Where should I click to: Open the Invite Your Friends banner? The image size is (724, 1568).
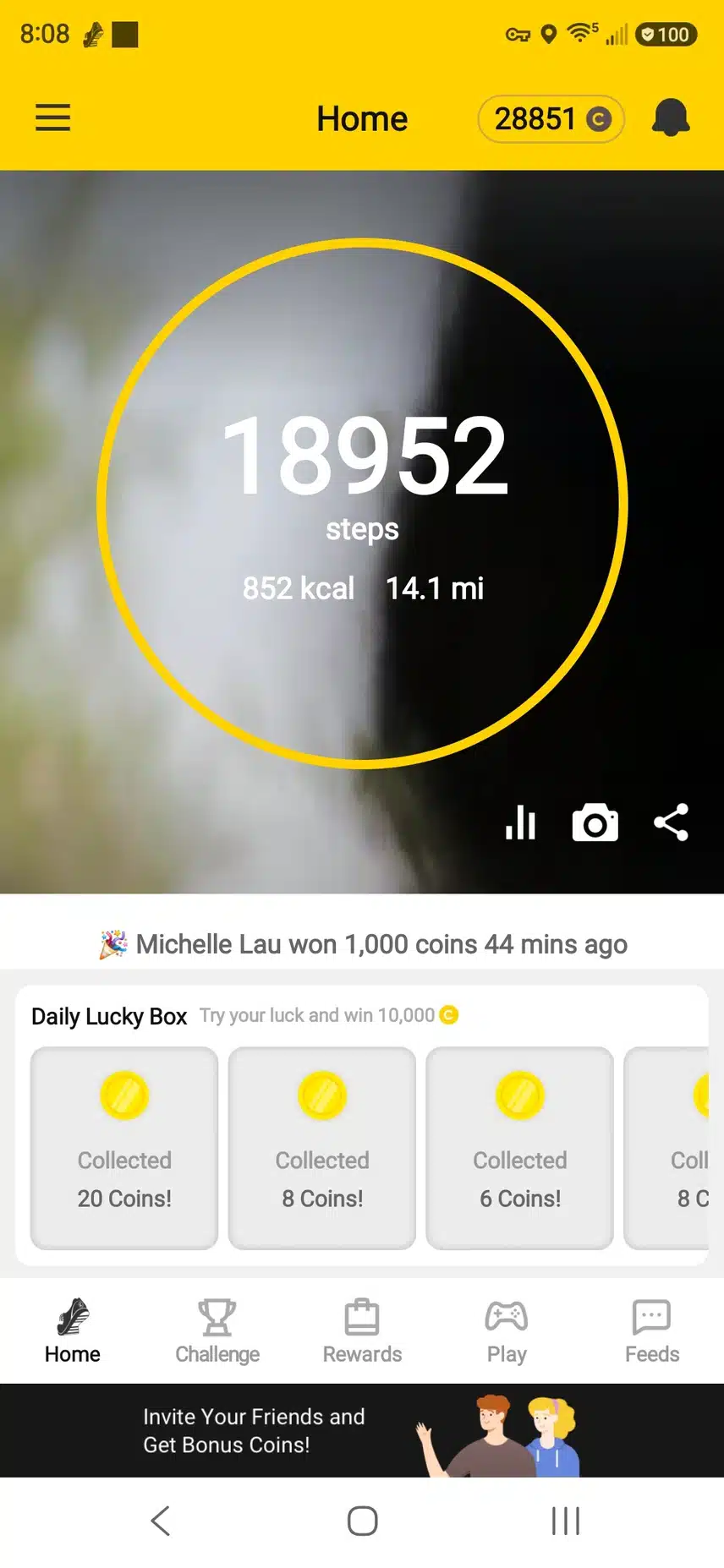(362, 1430)
